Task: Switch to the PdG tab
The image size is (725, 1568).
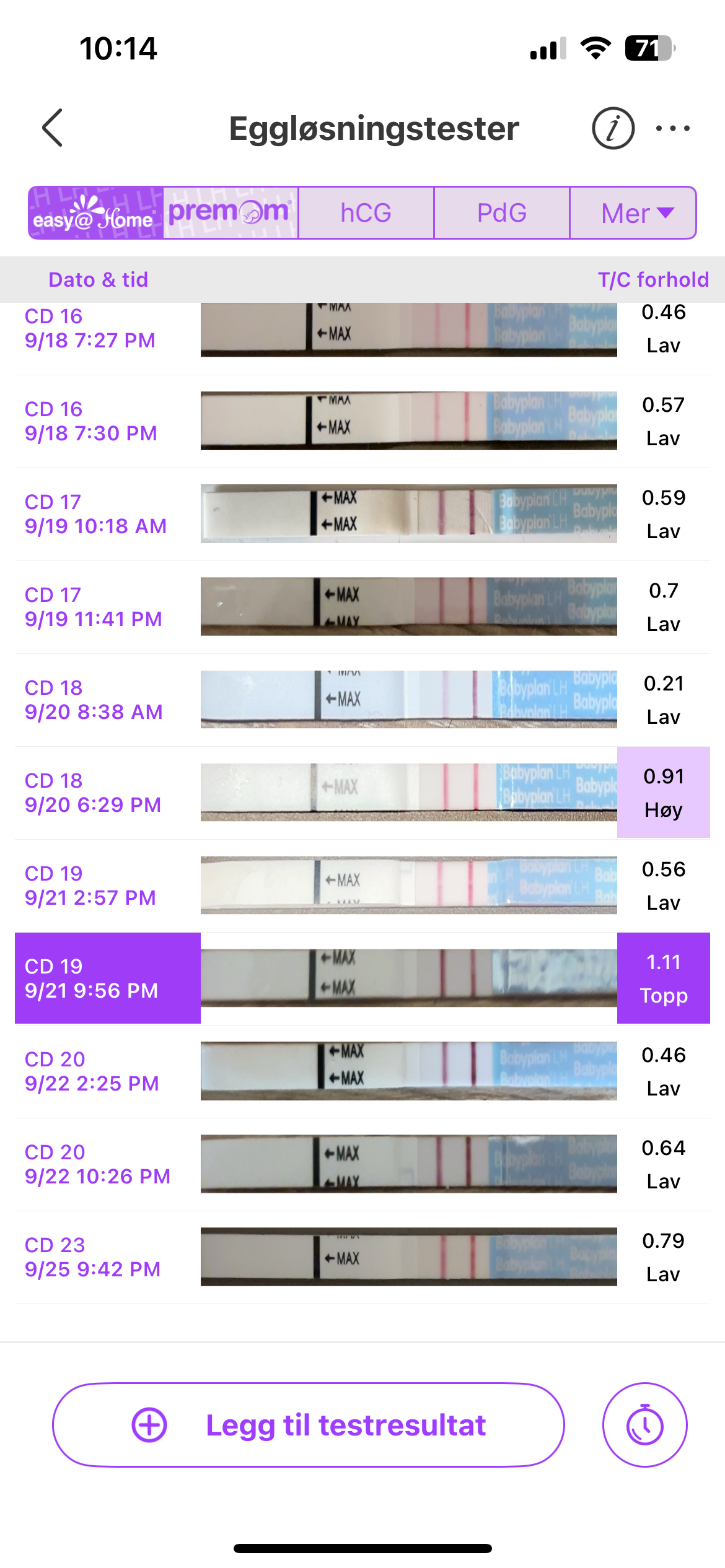Action: click(x=501, y=212)
